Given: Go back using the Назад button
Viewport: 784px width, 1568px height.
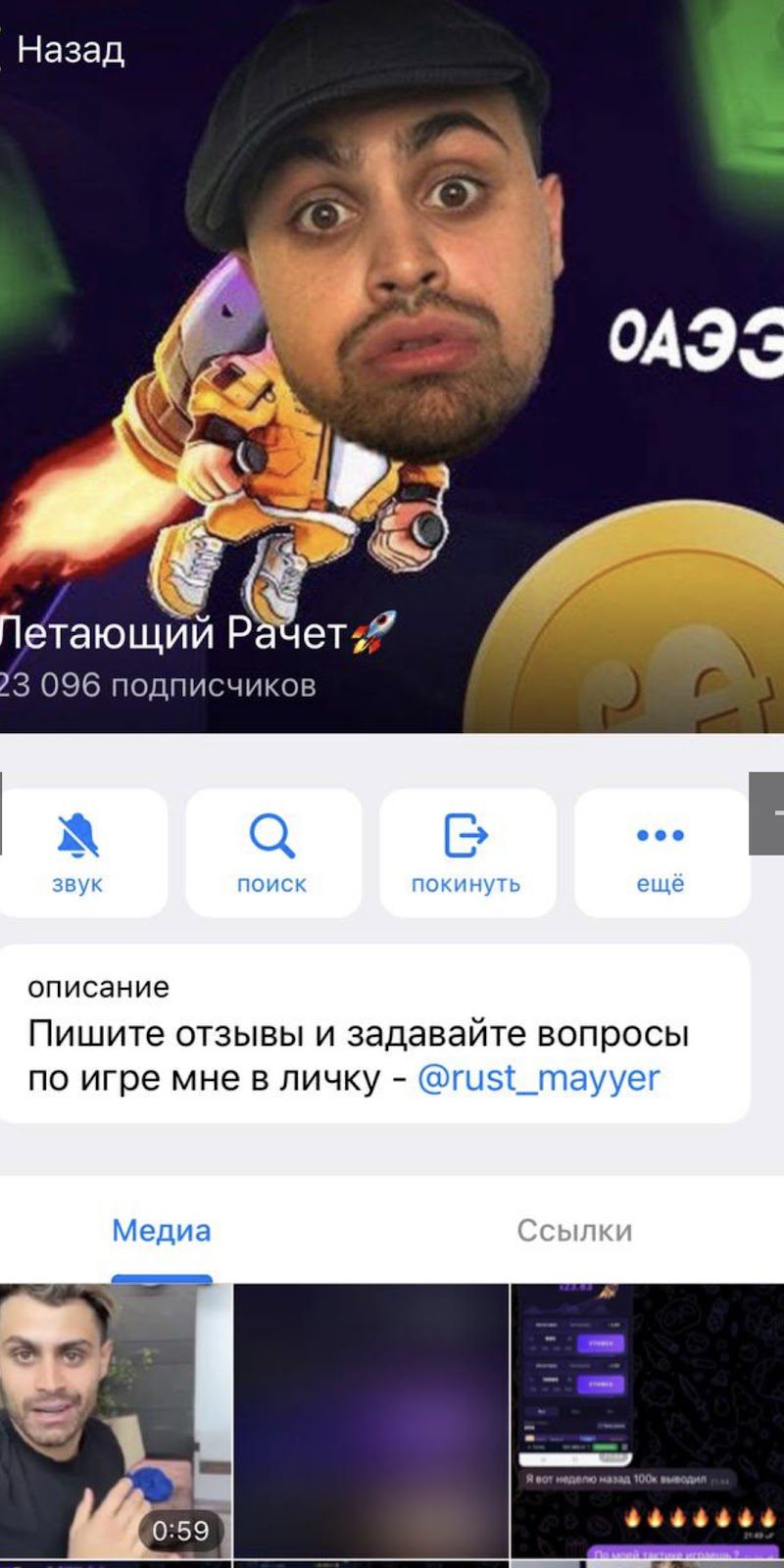Looking at the screenshot, I should click(x=63, y=49).
